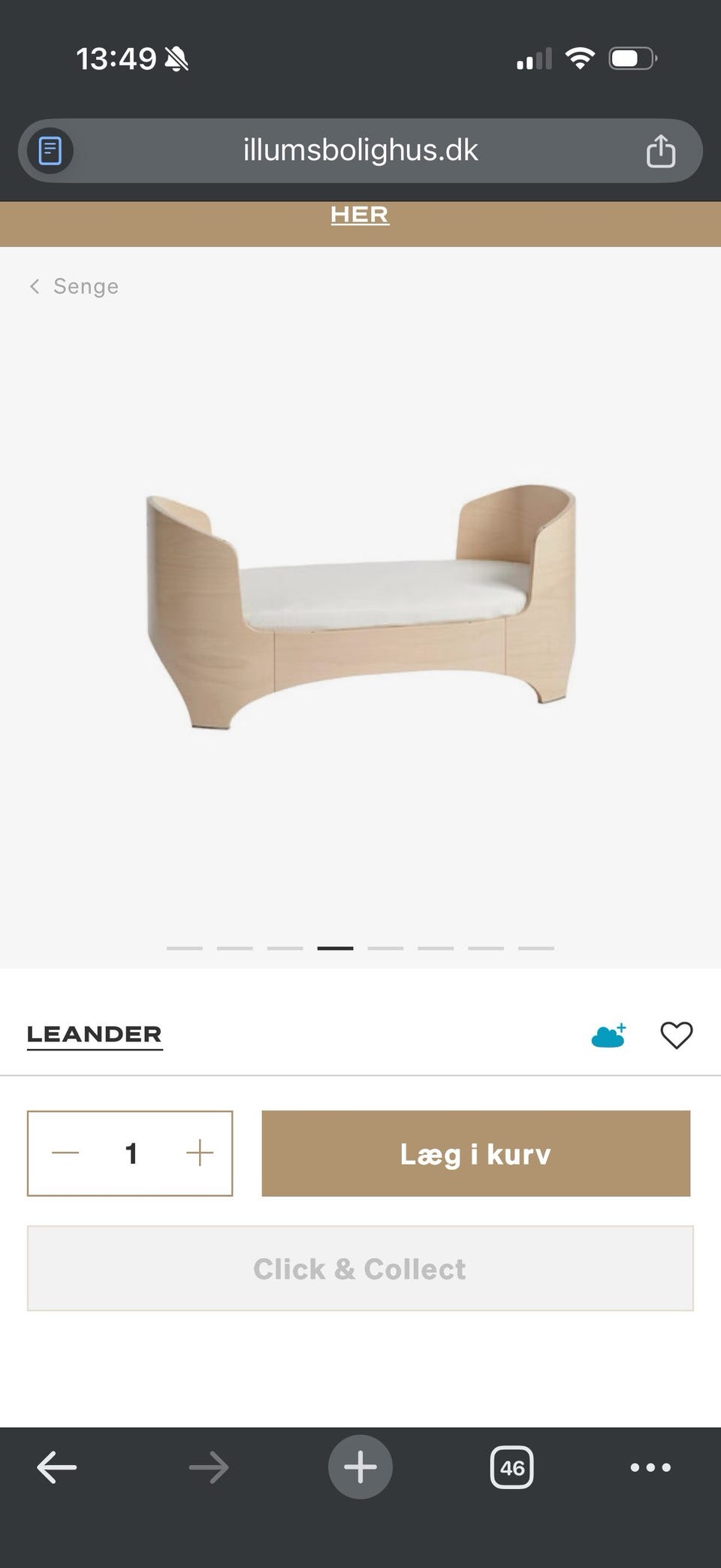721x1568 pixels.
Task: Decrease quantity with the minus button
Action: coord(65,1153)
